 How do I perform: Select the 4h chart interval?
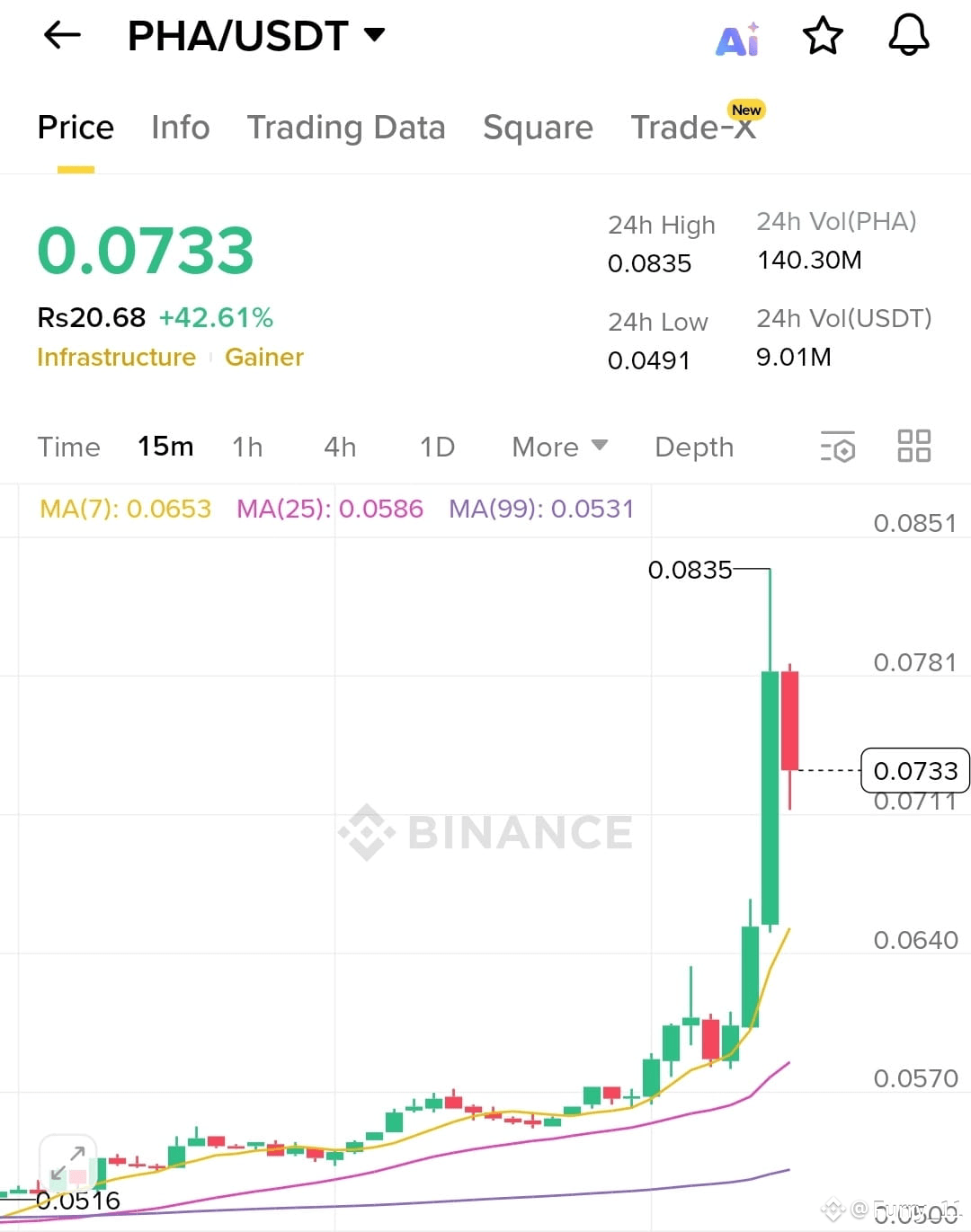click(340, 447)
